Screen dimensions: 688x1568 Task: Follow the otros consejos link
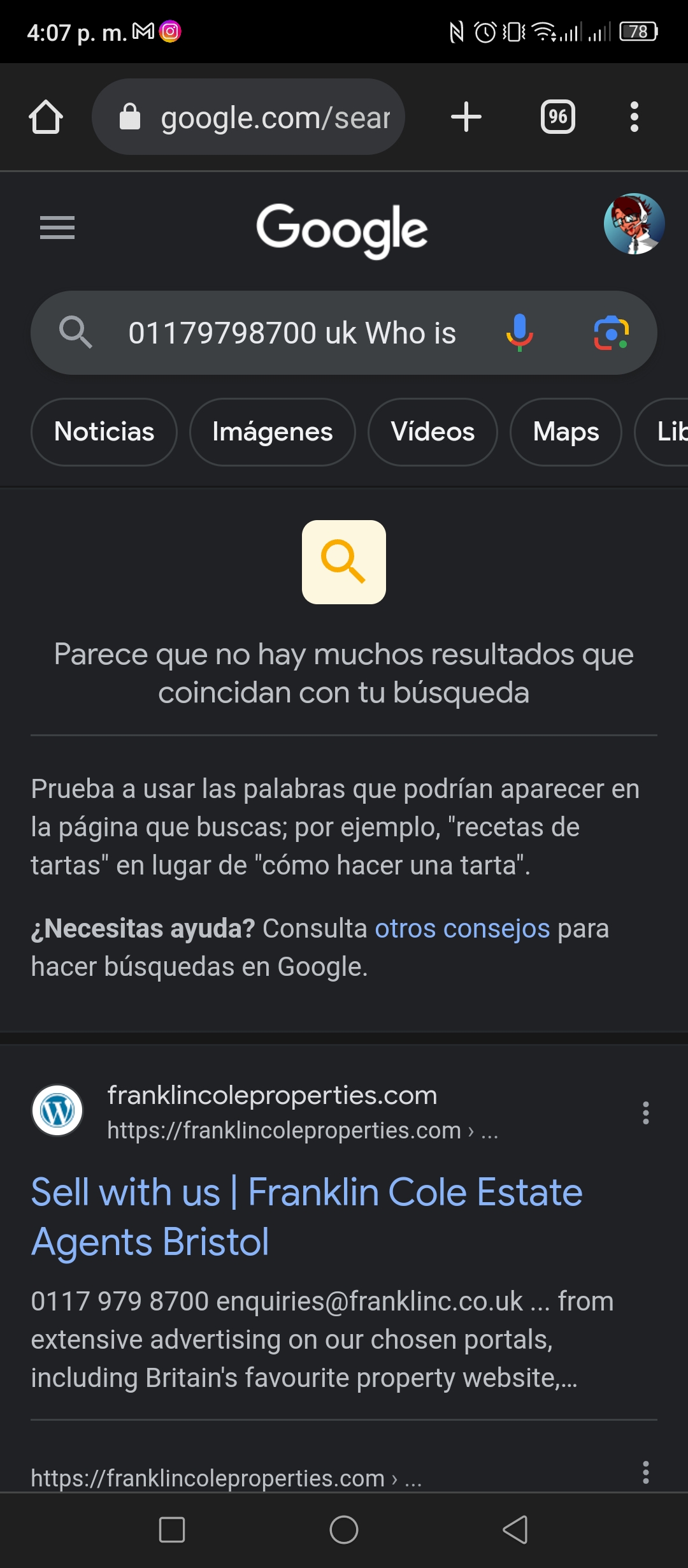[462, 929]
